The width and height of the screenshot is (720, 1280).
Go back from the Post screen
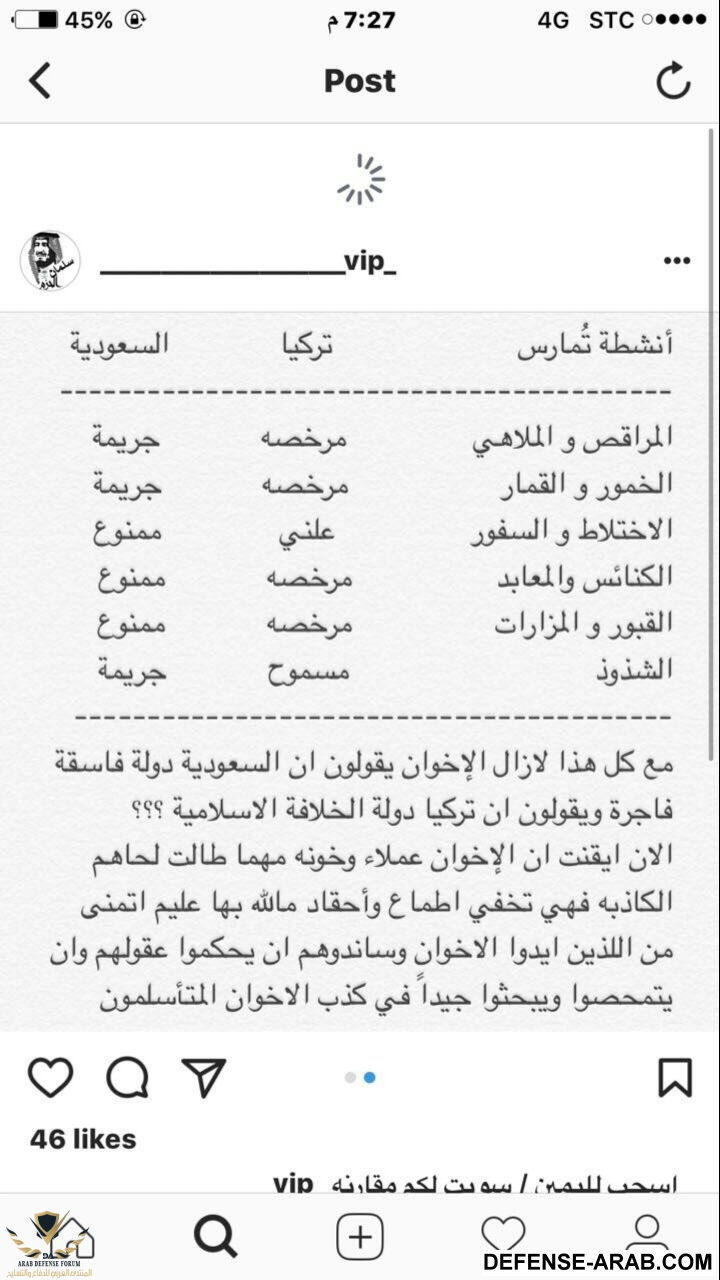pos(40,80)
